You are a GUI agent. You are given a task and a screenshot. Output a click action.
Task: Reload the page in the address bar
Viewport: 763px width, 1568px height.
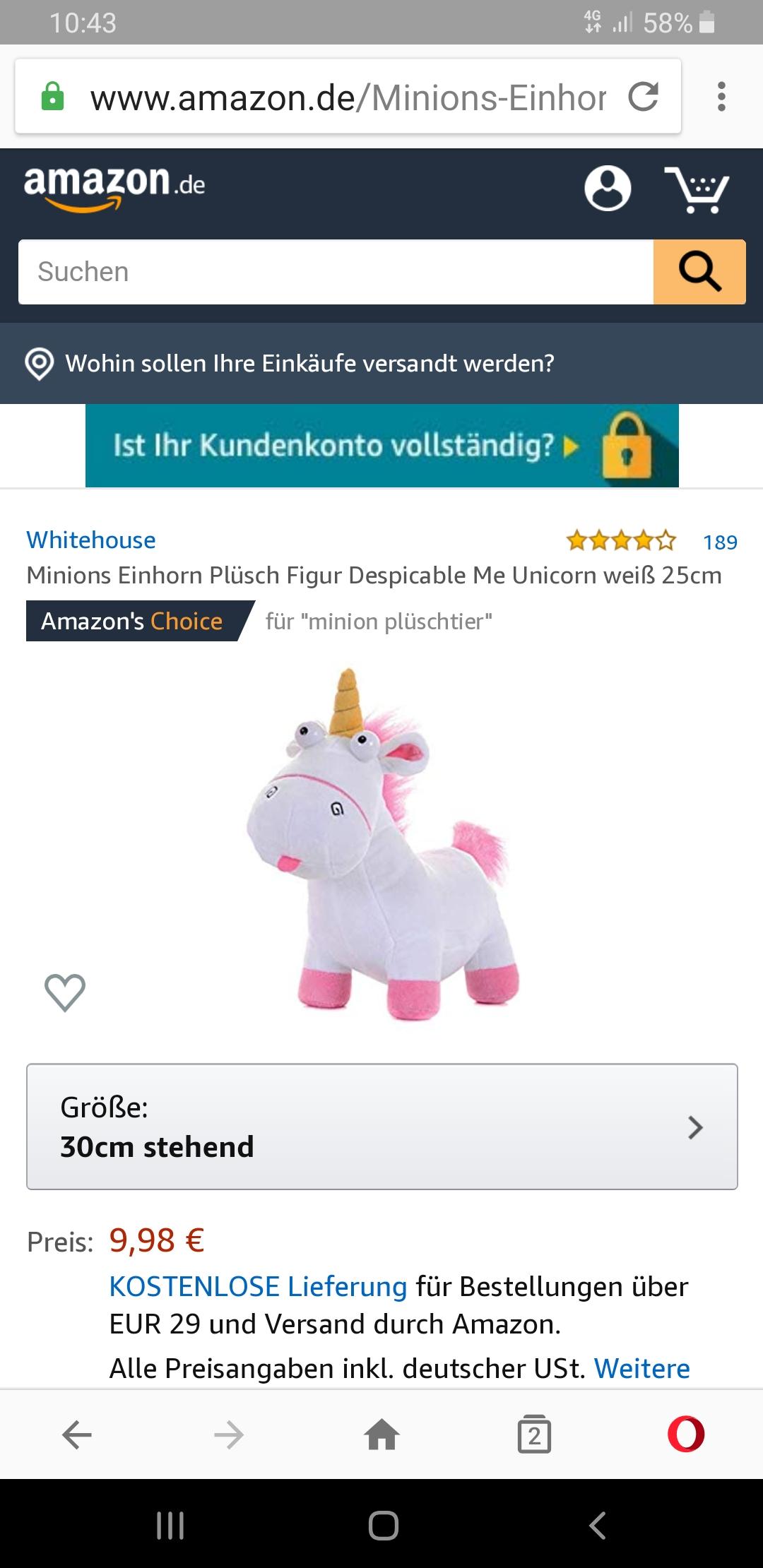(644, 97)
